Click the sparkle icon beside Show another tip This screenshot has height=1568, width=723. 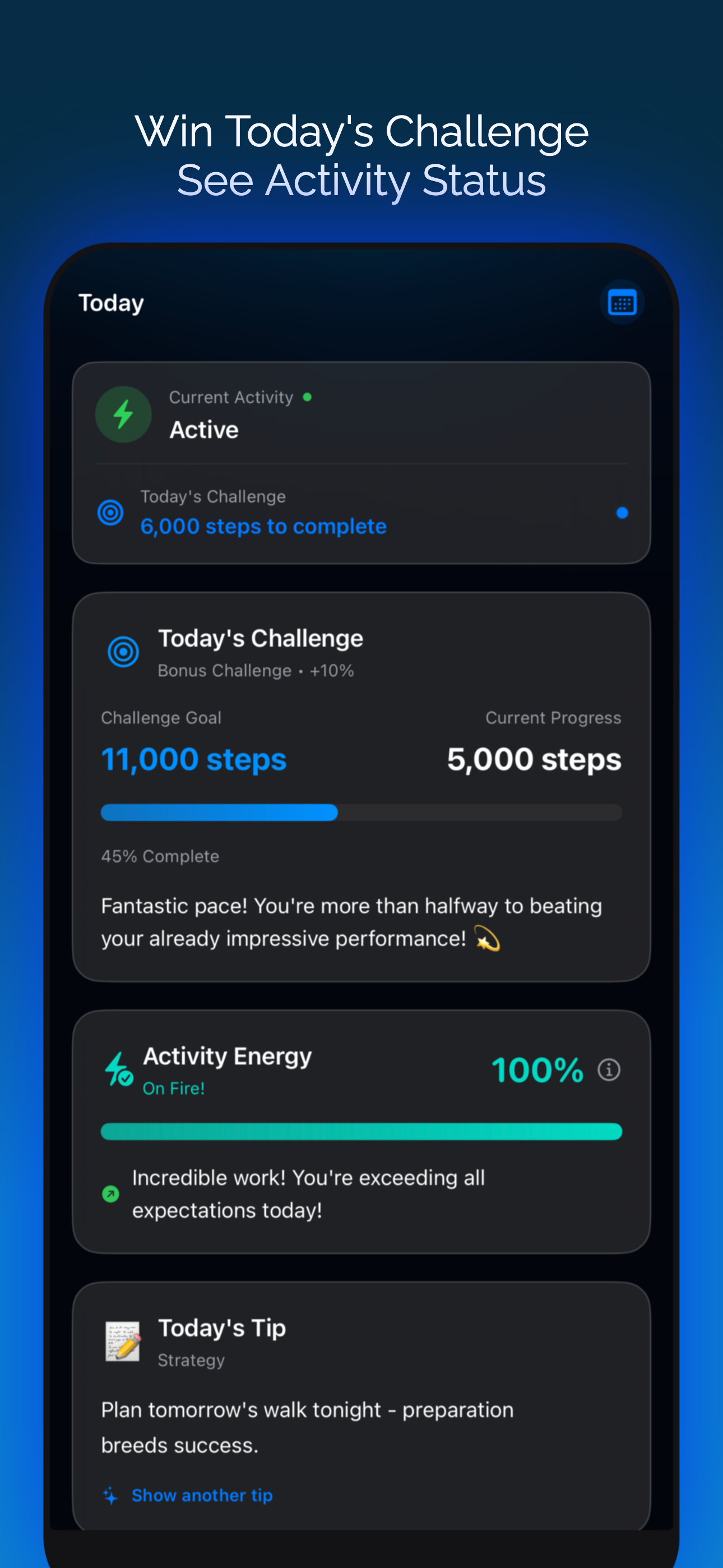point(110,1495)
